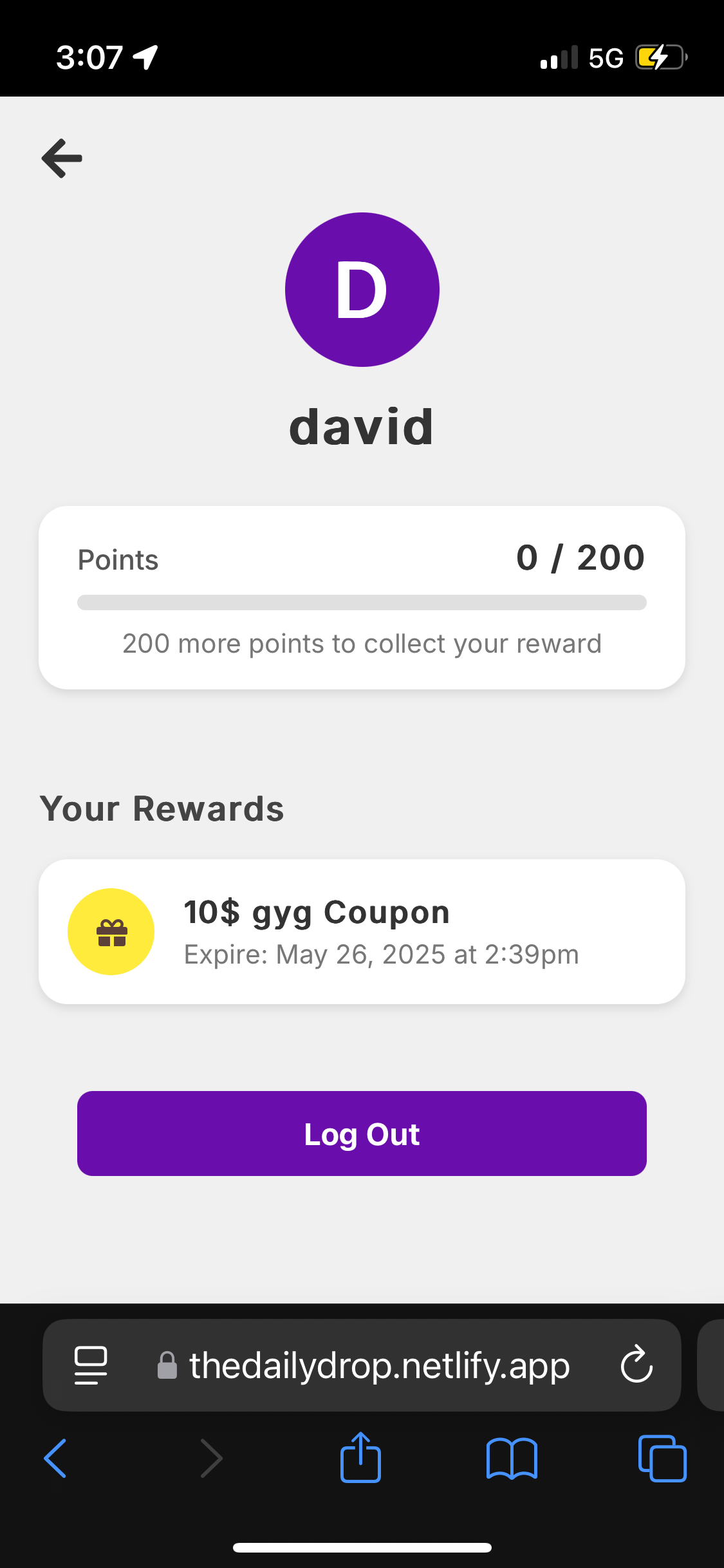Open the 10$ gyg Coupon reward
This screenshot has height=1568, width=724.
[362, 931]
